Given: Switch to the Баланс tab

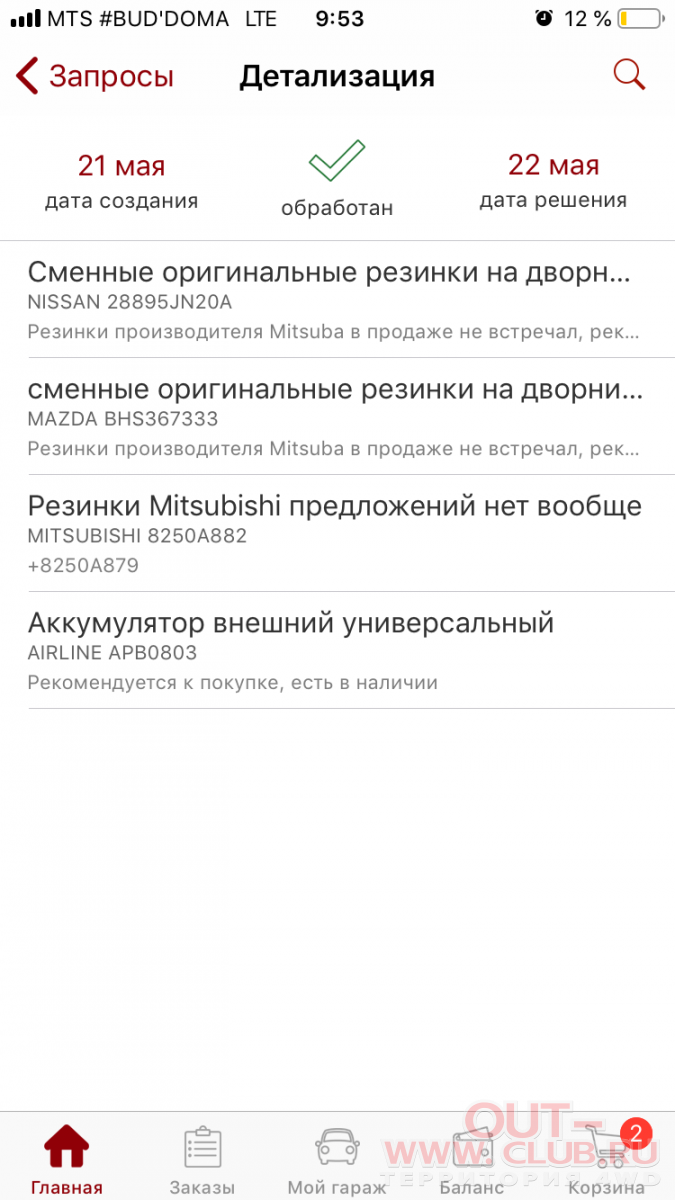Looking at the screenshot, I should (472, 1159).
